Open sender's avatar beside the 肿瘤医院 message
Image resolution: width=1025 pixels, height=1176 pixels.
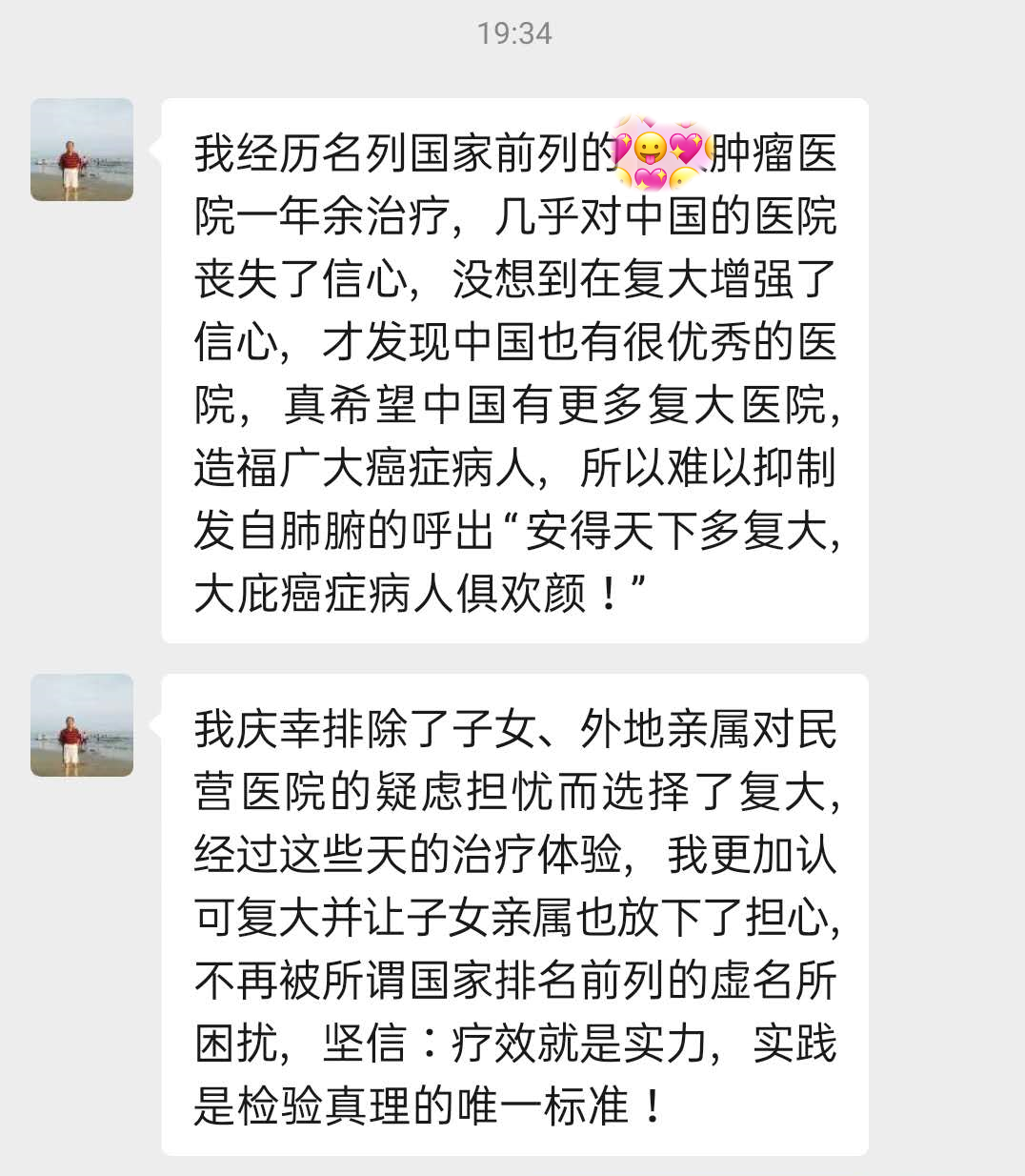tap(82, 150)
